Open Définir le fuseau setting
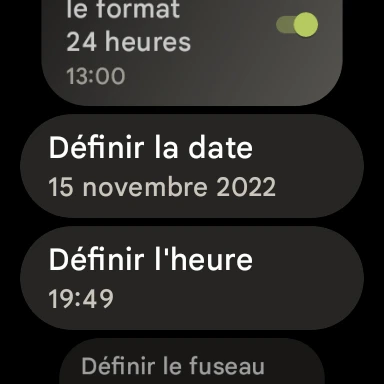This screenshot has height=384, width=384. coord(192,361)
